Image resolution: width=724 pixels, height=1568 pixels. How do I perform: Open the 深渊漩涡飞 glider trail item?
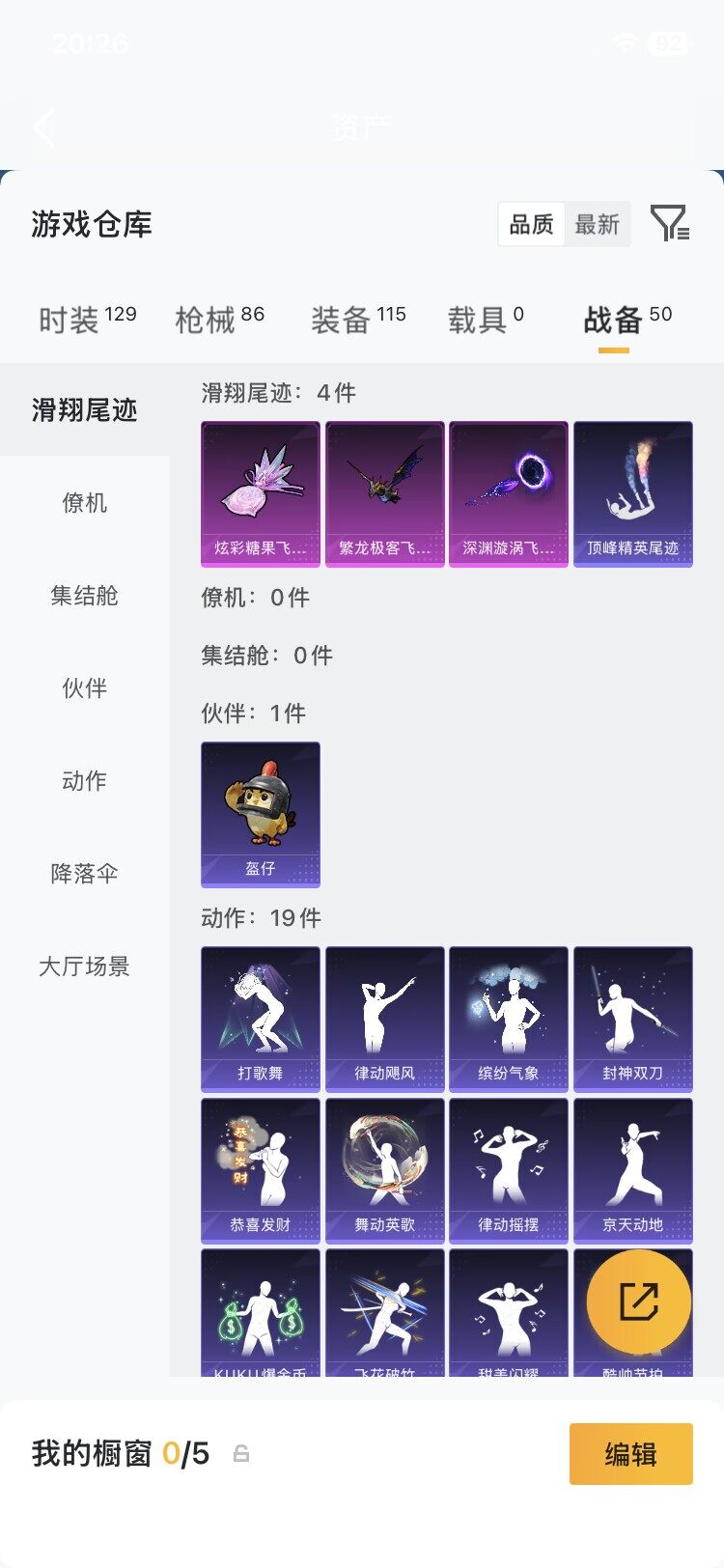[509, 492]
